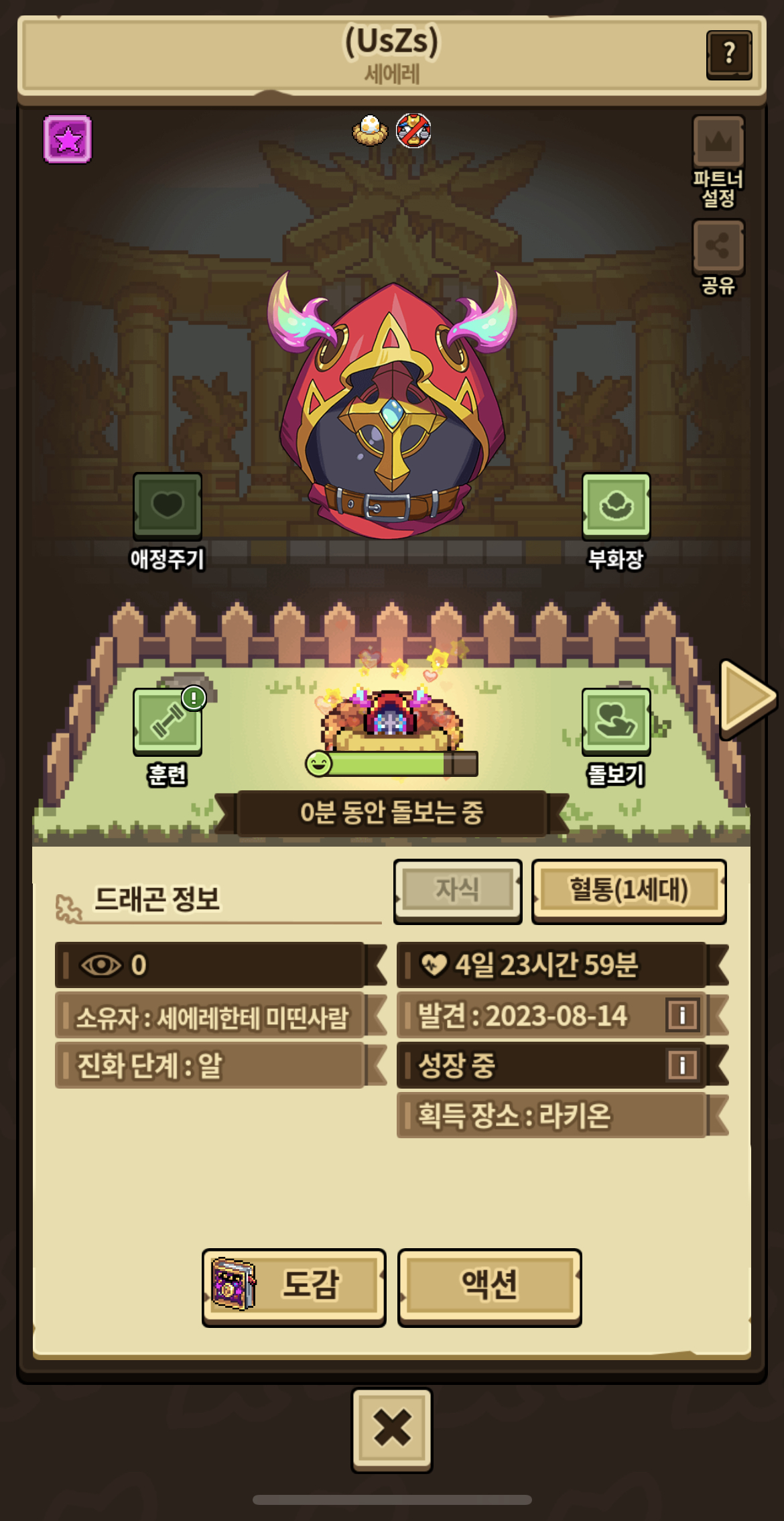
Task: Open the 도감 encyclopedia
Action: tap(294, 1286)
